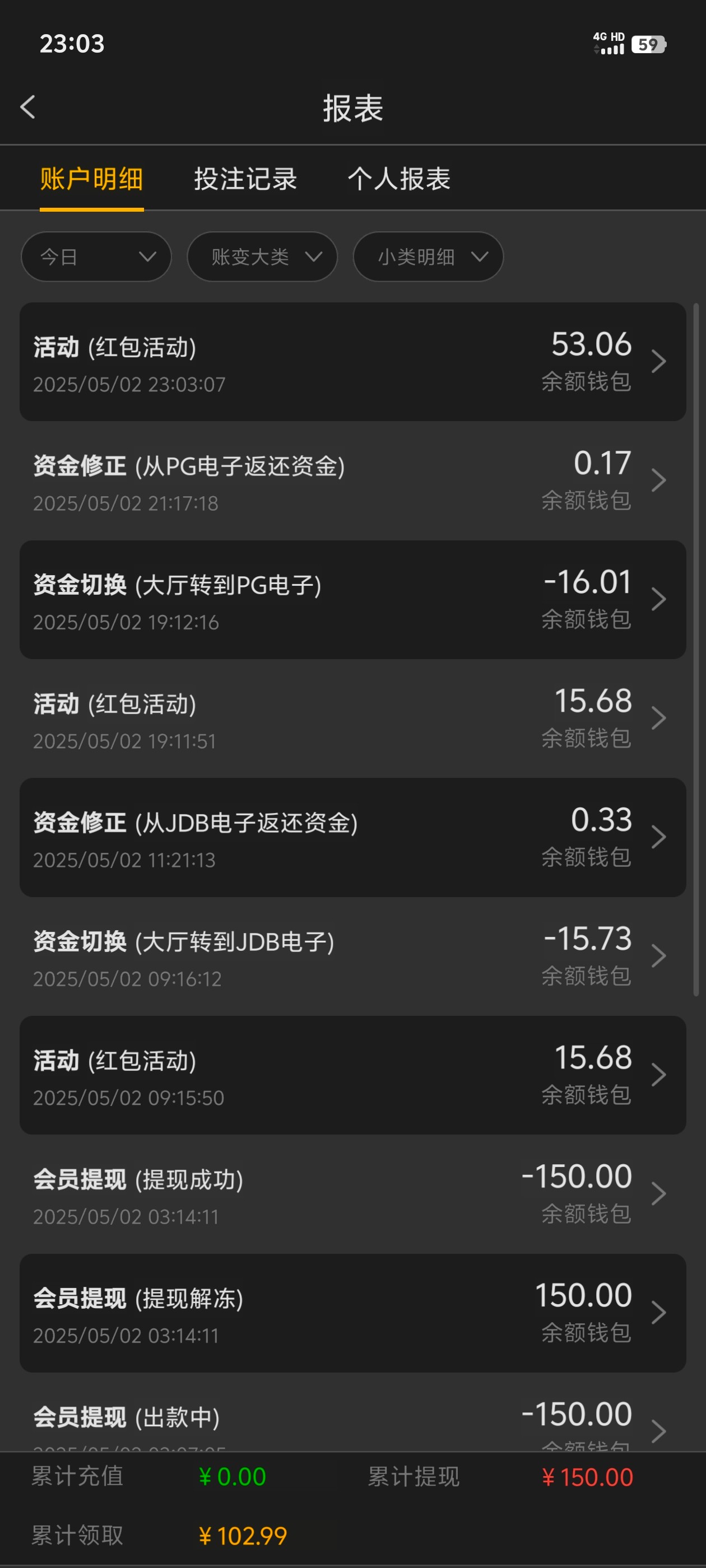
Task: Open the 红包活动 record at 09:15:50
Action: coord(352,1075)
